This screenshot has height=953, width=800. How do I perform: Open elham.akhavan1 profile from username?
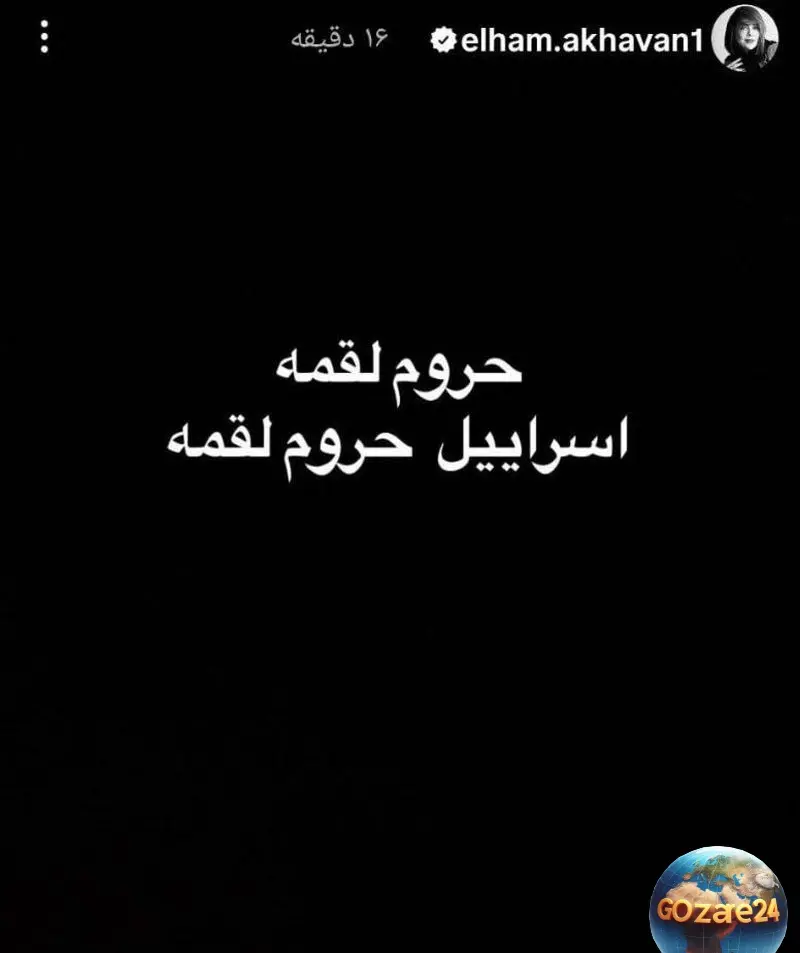[584, 39]
